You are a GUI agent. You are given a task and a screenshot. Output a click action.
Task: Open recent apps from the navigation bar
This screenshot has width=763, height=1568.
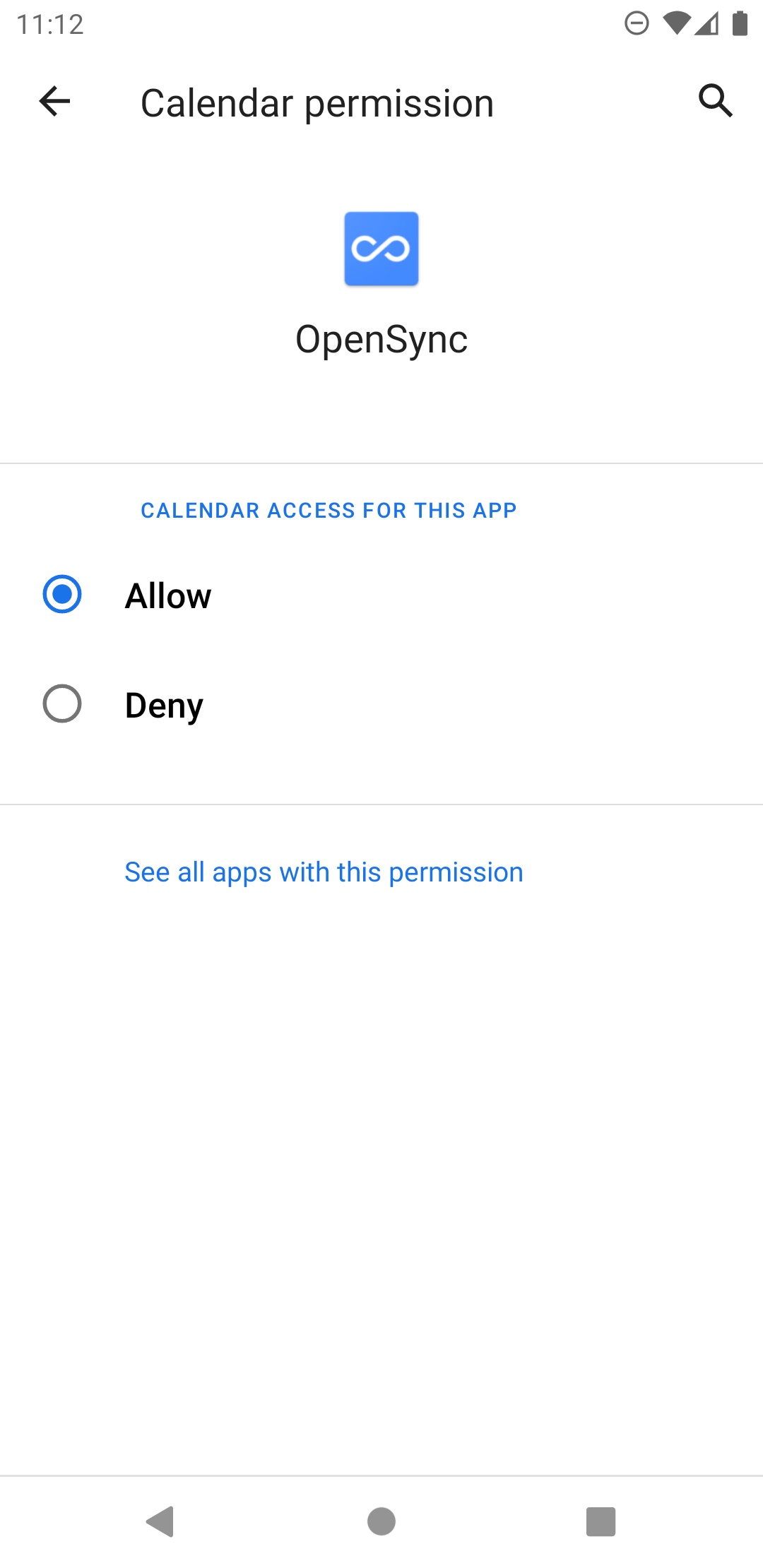(x=601, y=1521)
